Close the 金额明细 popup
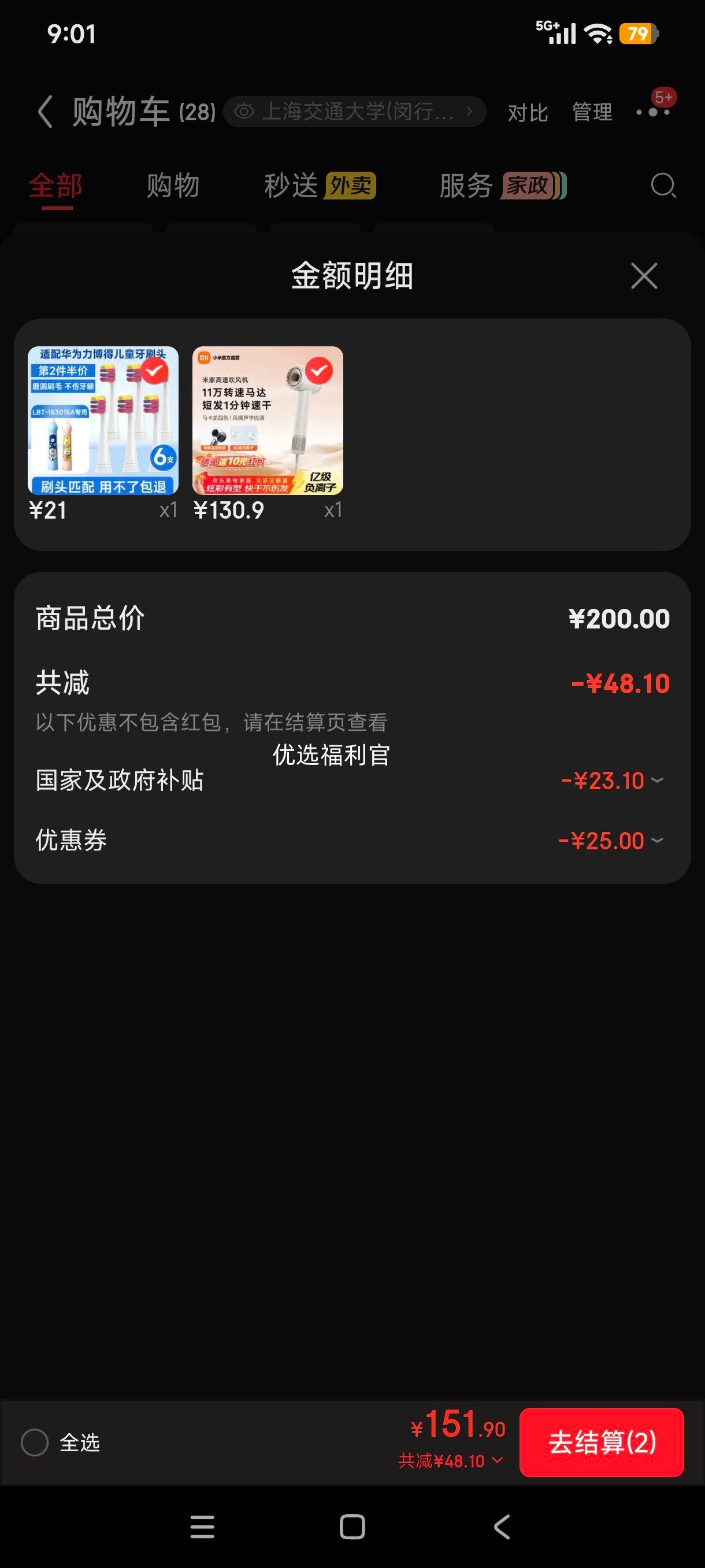The height and width of the screenshot is (1568, 705). coord(643,276)
